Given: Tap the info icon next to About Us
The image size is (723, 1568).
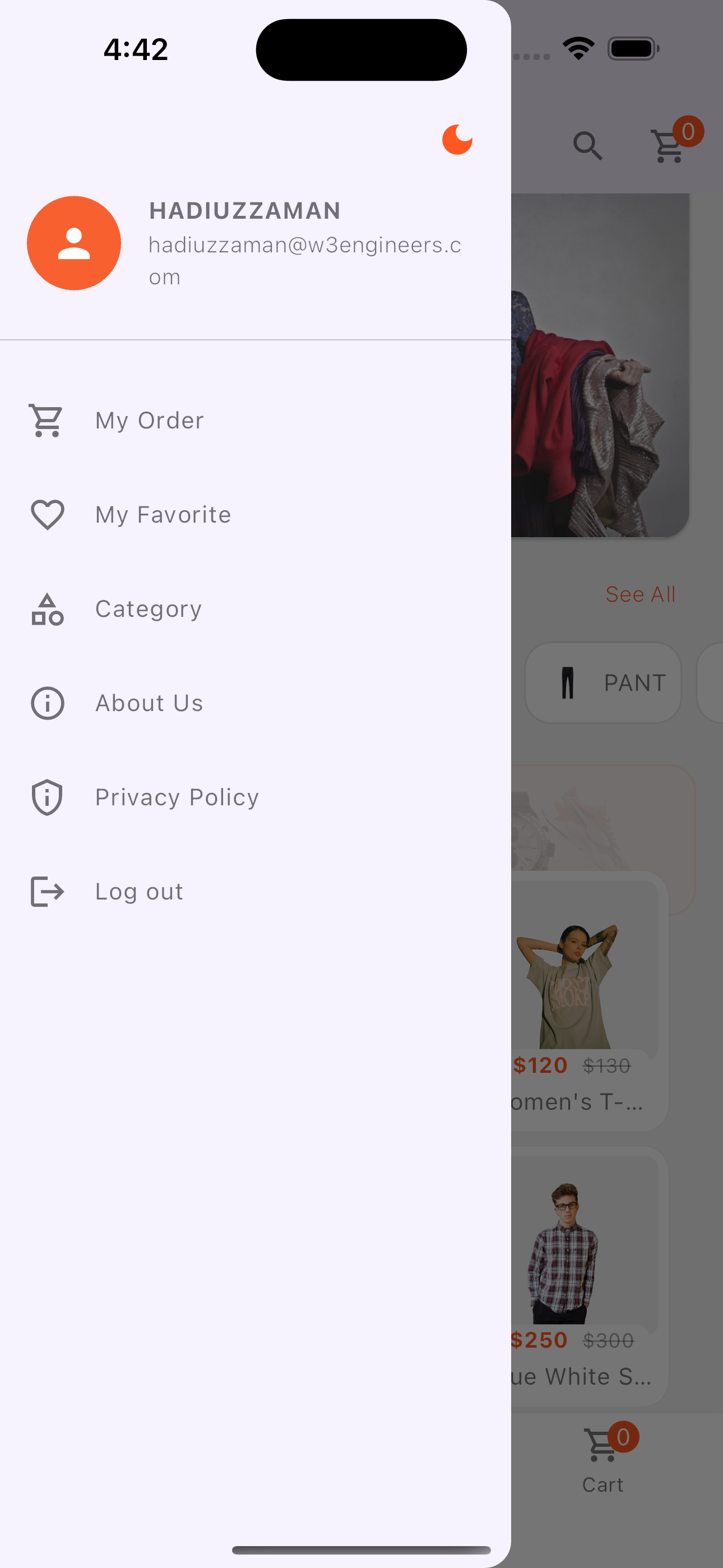Looking at the screenshot, I should click(x=47, y=703).
